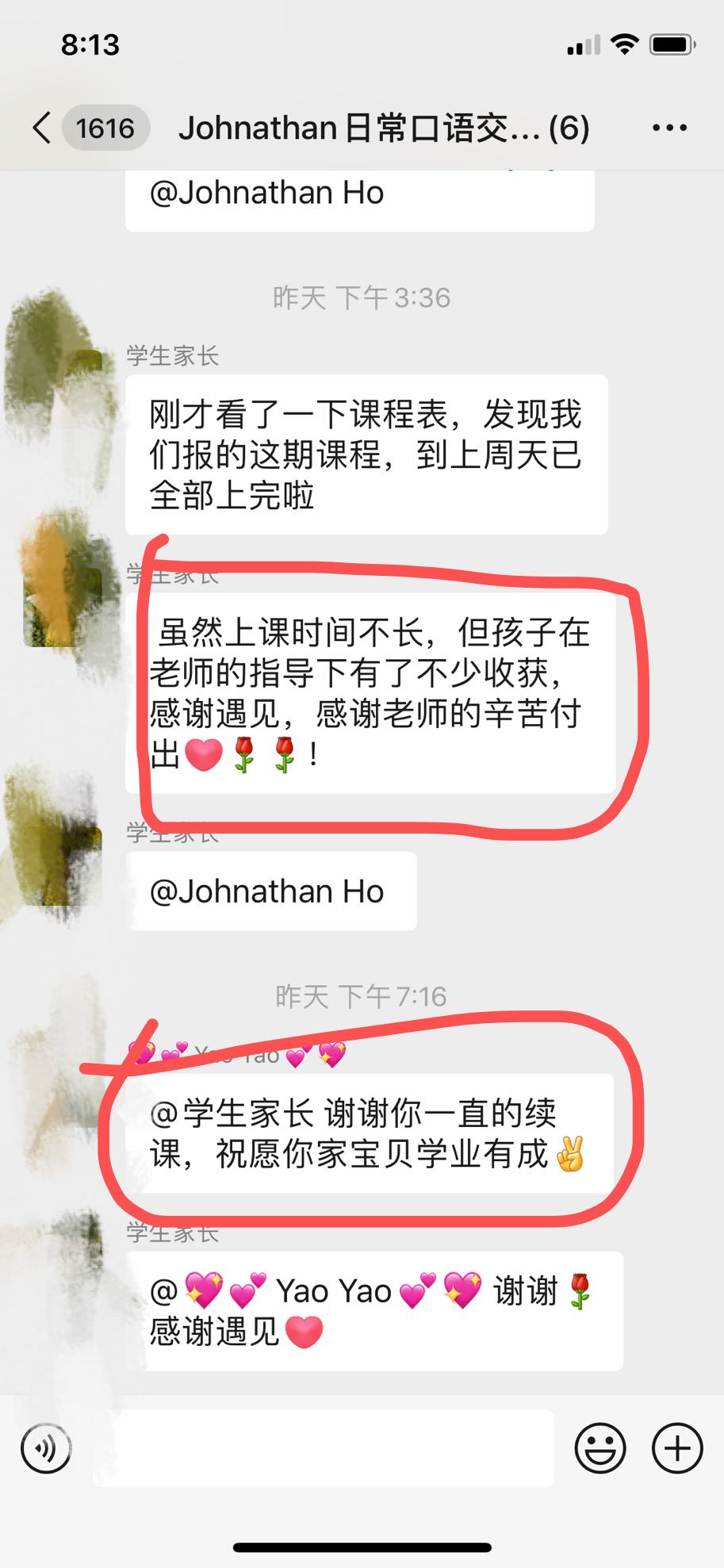Switch to voice message input
The height and width of the screenshot is (1568, 724).
pos(46,1449)
